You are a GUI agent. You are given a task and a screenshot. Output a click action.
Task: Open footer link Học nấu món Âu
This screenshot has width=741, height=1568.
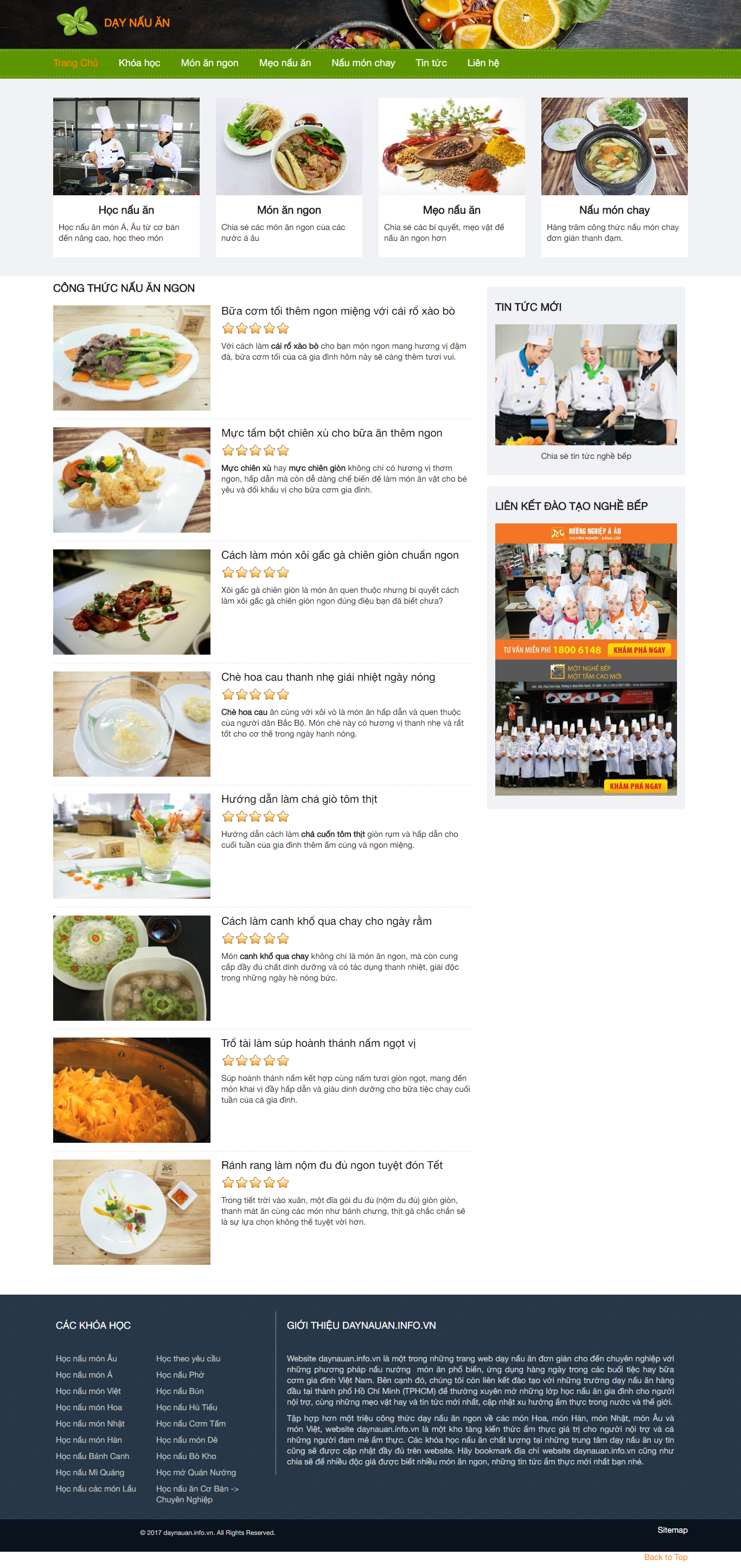click(86, 1358)
